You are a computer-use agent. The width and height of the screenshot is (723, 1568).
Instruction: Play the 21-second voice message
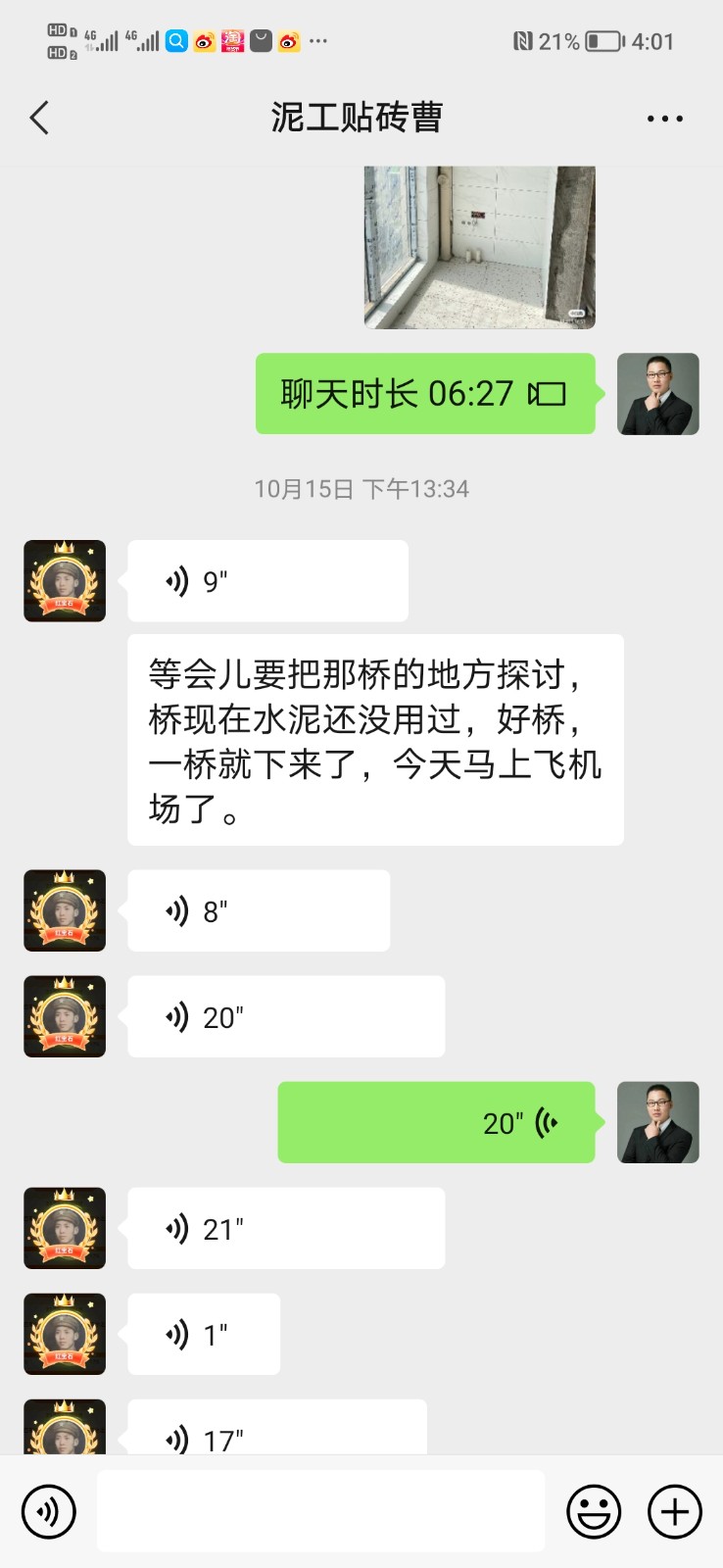286,1229
